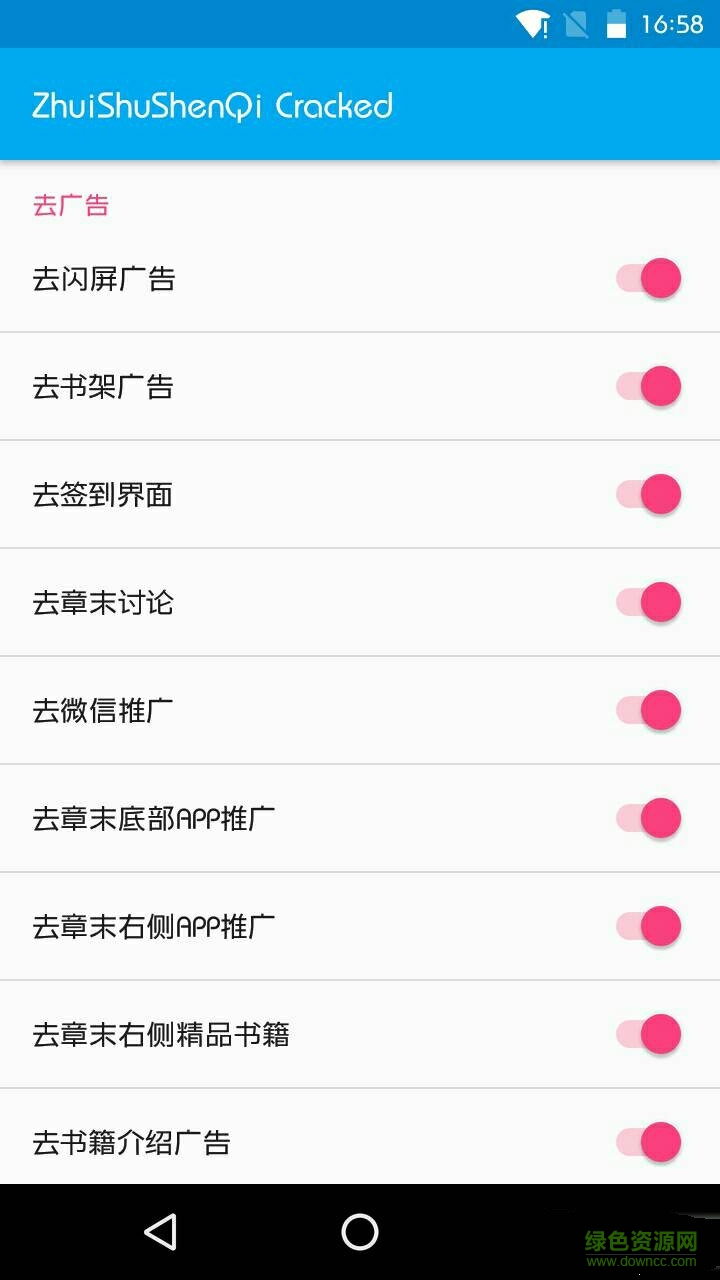Image resolution: width=720 pixels, height=1280 pixels.
Task: Toggle the 去书籍介绍广告 switch
Action: tap(650, 1142)
